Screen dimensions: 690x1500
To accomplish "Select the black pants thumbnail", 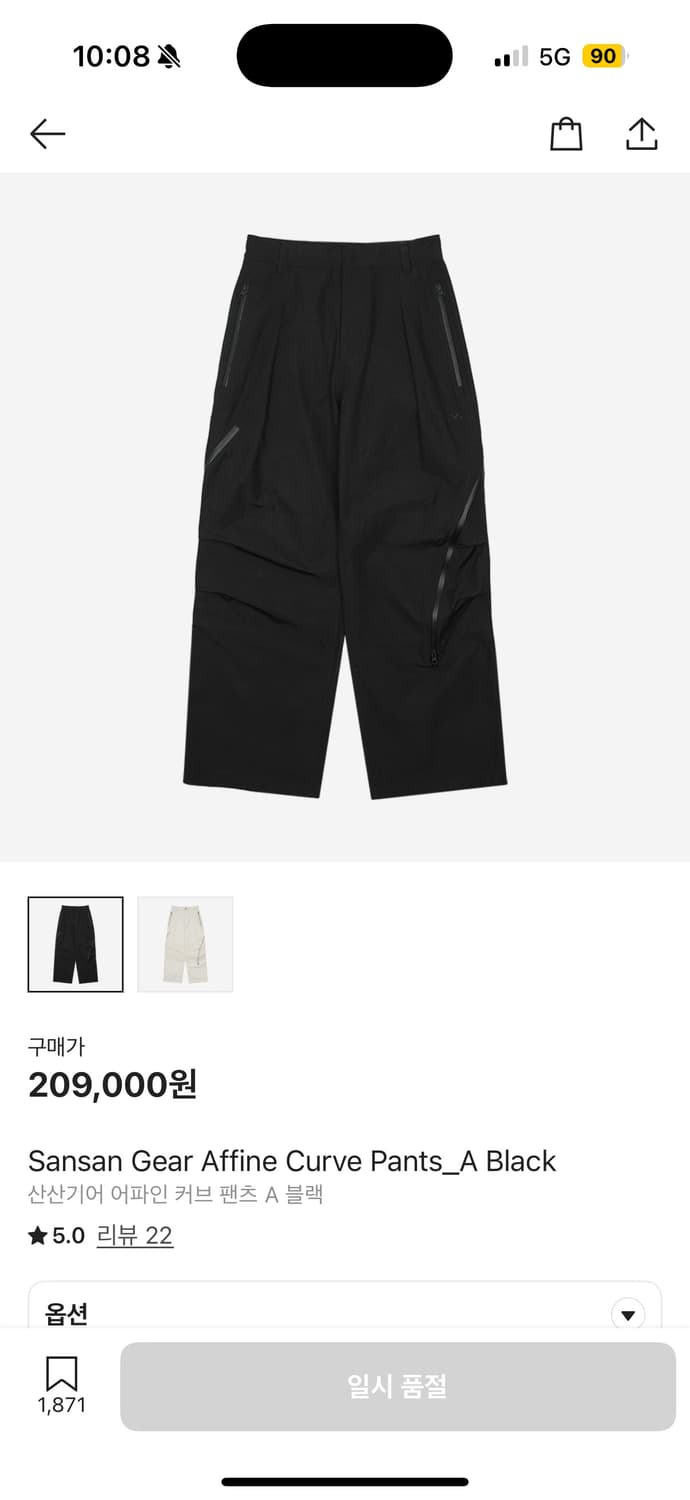I will click(x=76, y=944).
